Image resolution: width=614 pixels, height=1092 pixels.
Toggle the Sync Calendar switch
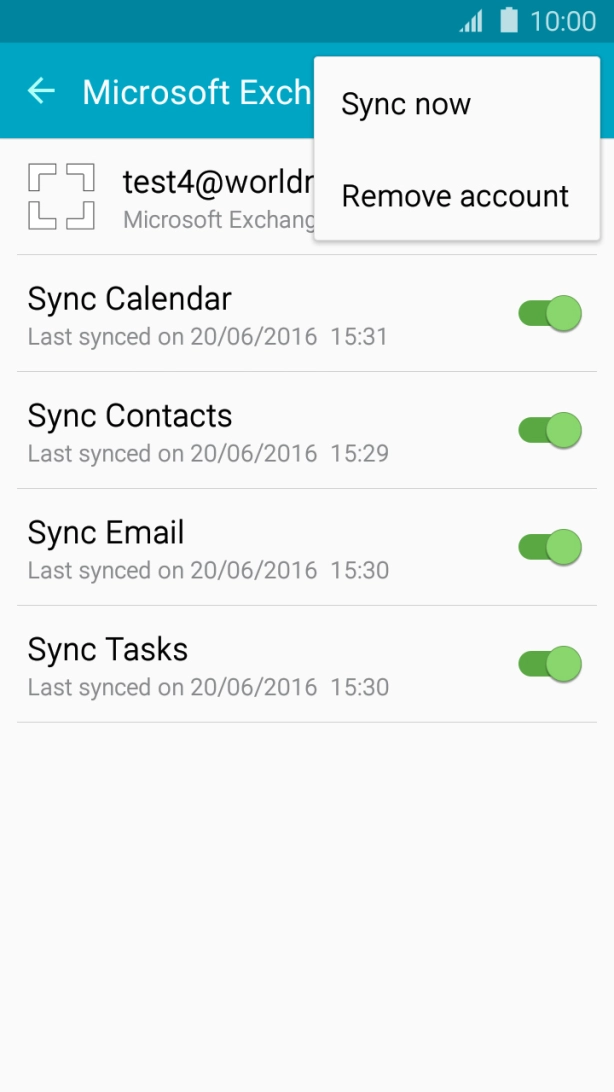(x=549, y=314)
